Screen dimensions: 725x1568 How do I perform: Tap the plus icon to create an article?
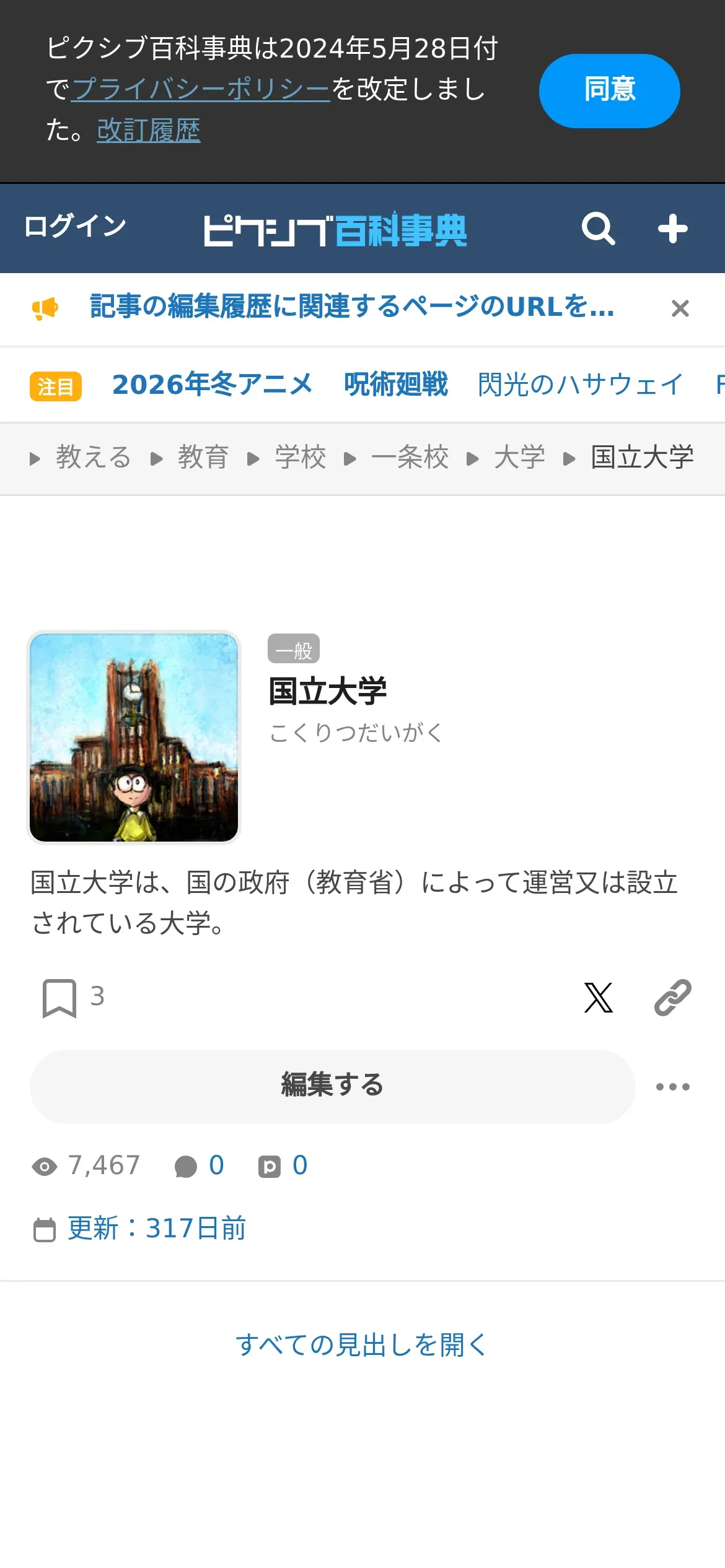(672, 229)
